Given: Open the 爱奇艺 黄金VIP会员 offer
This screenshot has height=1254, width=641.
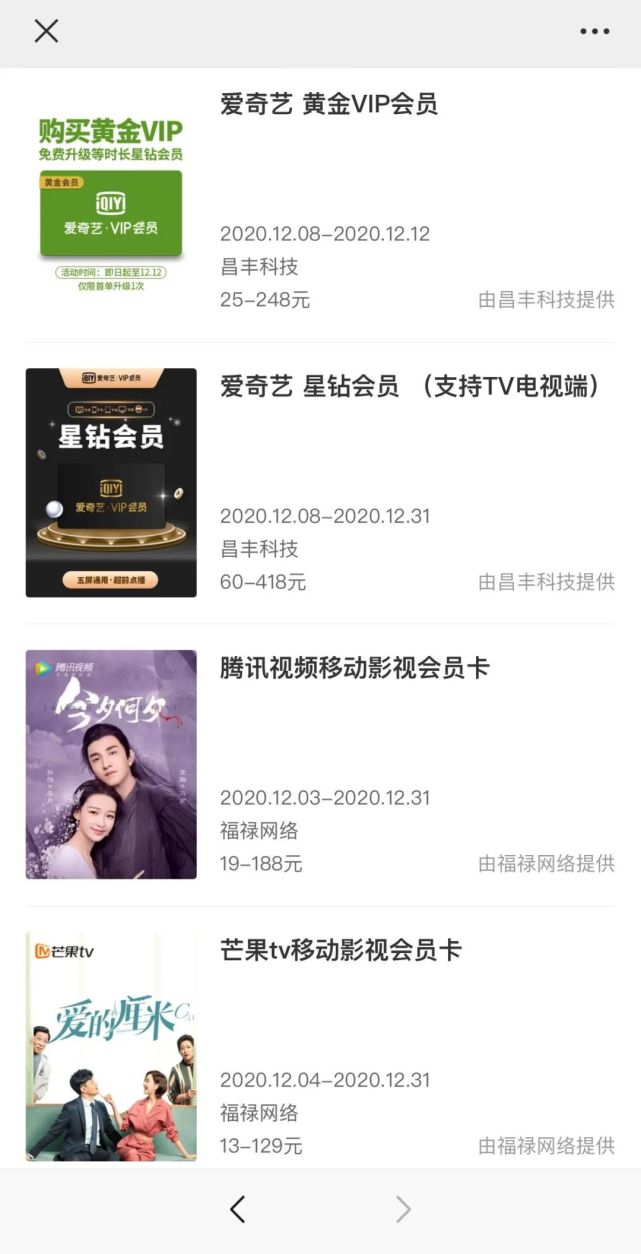Looking at the screenshot, I should 320,201.
